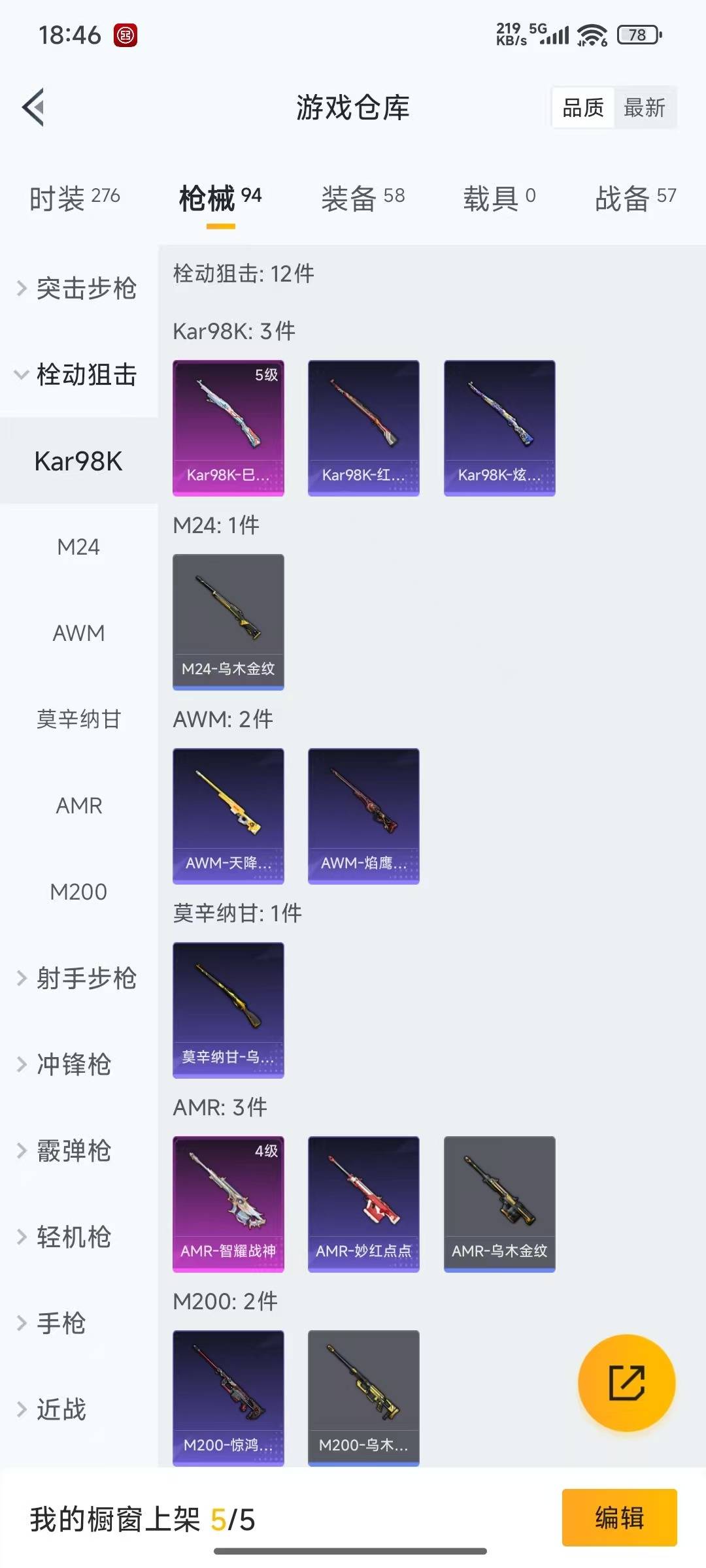View the AMR-智耀战神 skin
Screen dimensions: 706x1568
tap(228, 1203)
